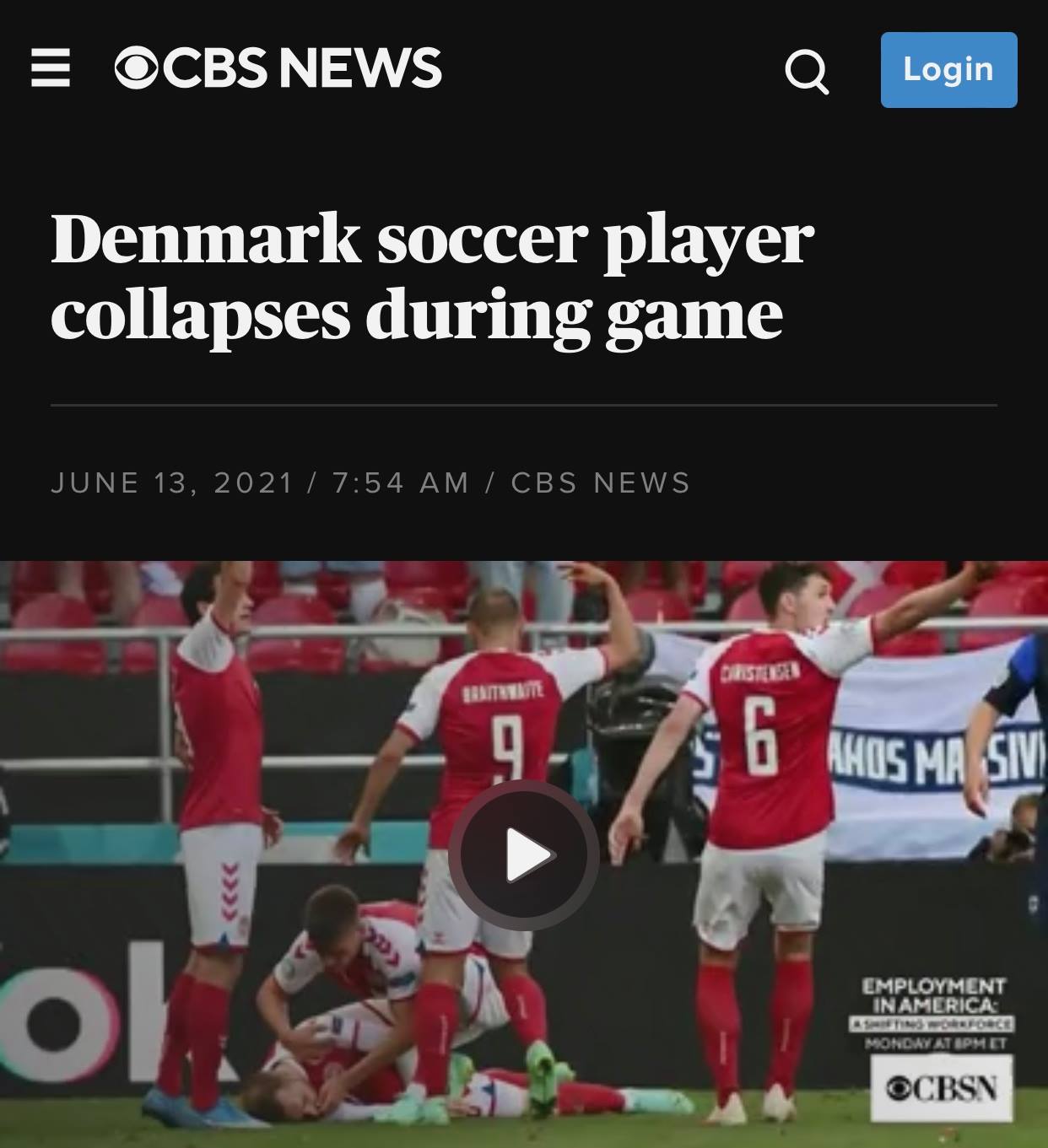The height and width of the screenshot is (1148, 1048).
Task: Play the Denmark soccer player video
Action: (524, 855)
